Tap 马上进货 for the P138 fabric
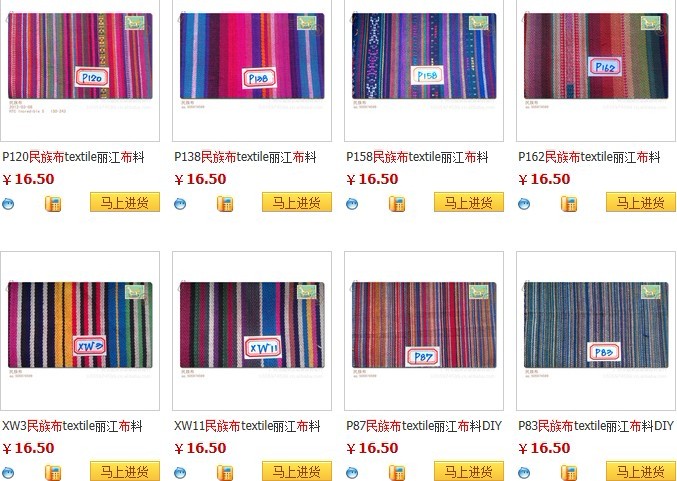Viewport: 677px width, 481px height. pyautogui.click(x=297, y=203)
